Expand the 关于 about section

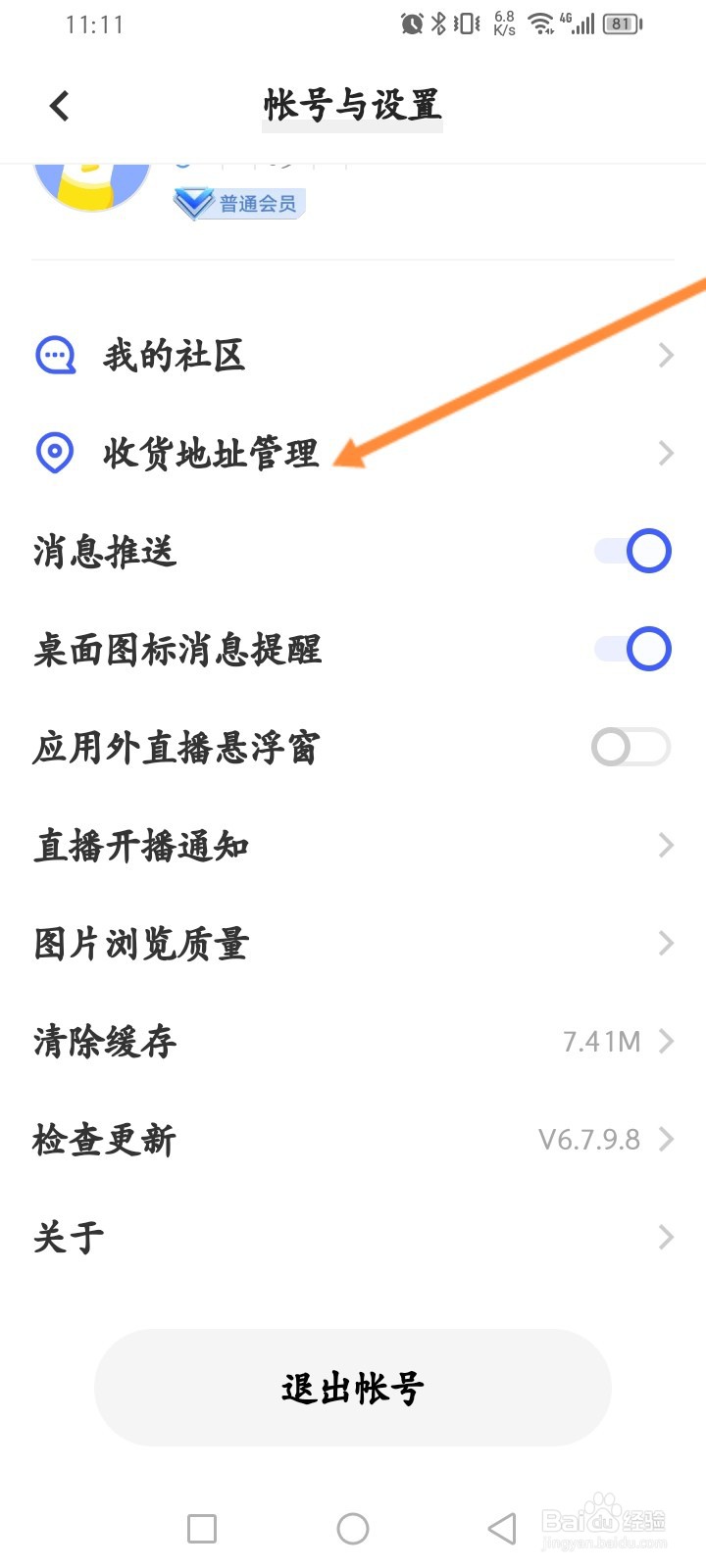point(353,1237)
